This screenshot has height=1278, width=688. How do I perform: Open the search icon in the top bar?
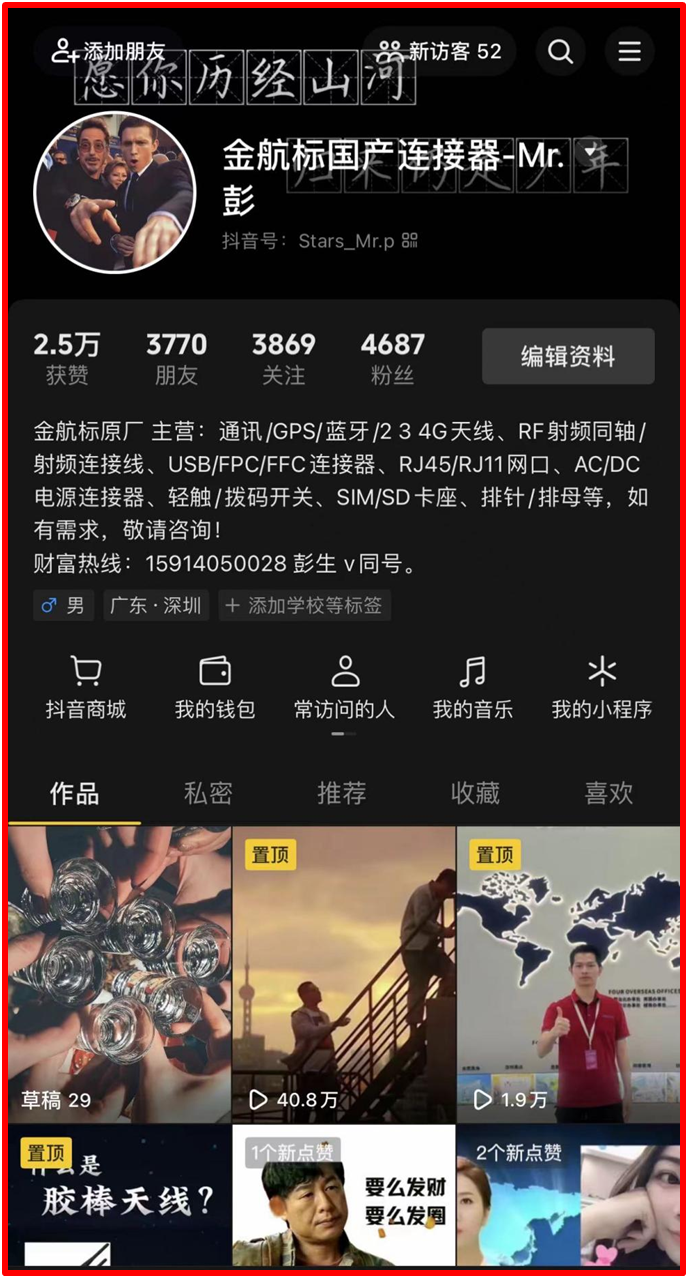coord(561,52)
